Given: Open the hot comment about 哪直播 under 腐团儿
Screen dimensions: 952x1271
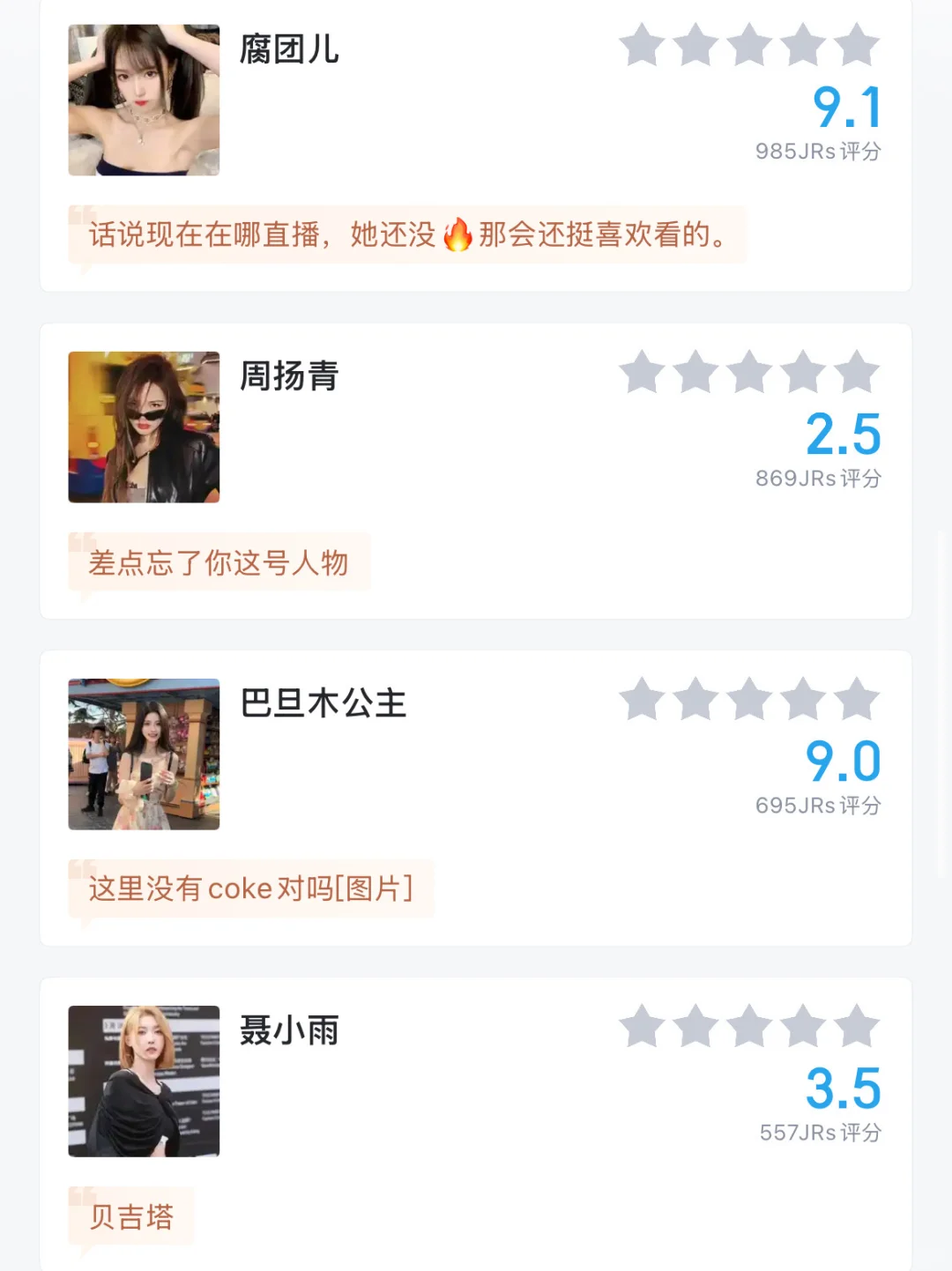Looking at the screenshot, I should pyautogui.click(x=407, y=235).
